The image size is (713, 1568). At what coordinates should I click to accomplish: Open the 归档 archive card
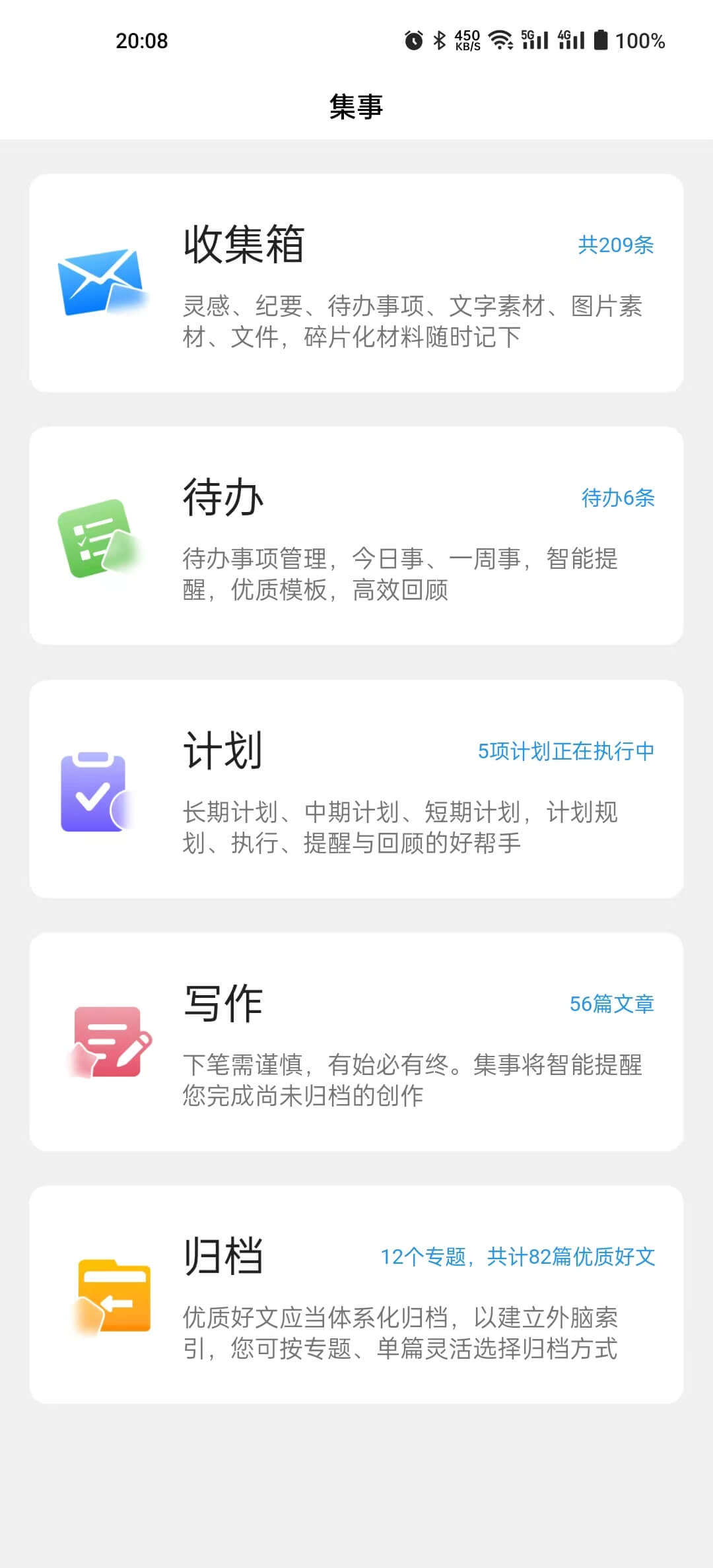(x=356, y=1295)
